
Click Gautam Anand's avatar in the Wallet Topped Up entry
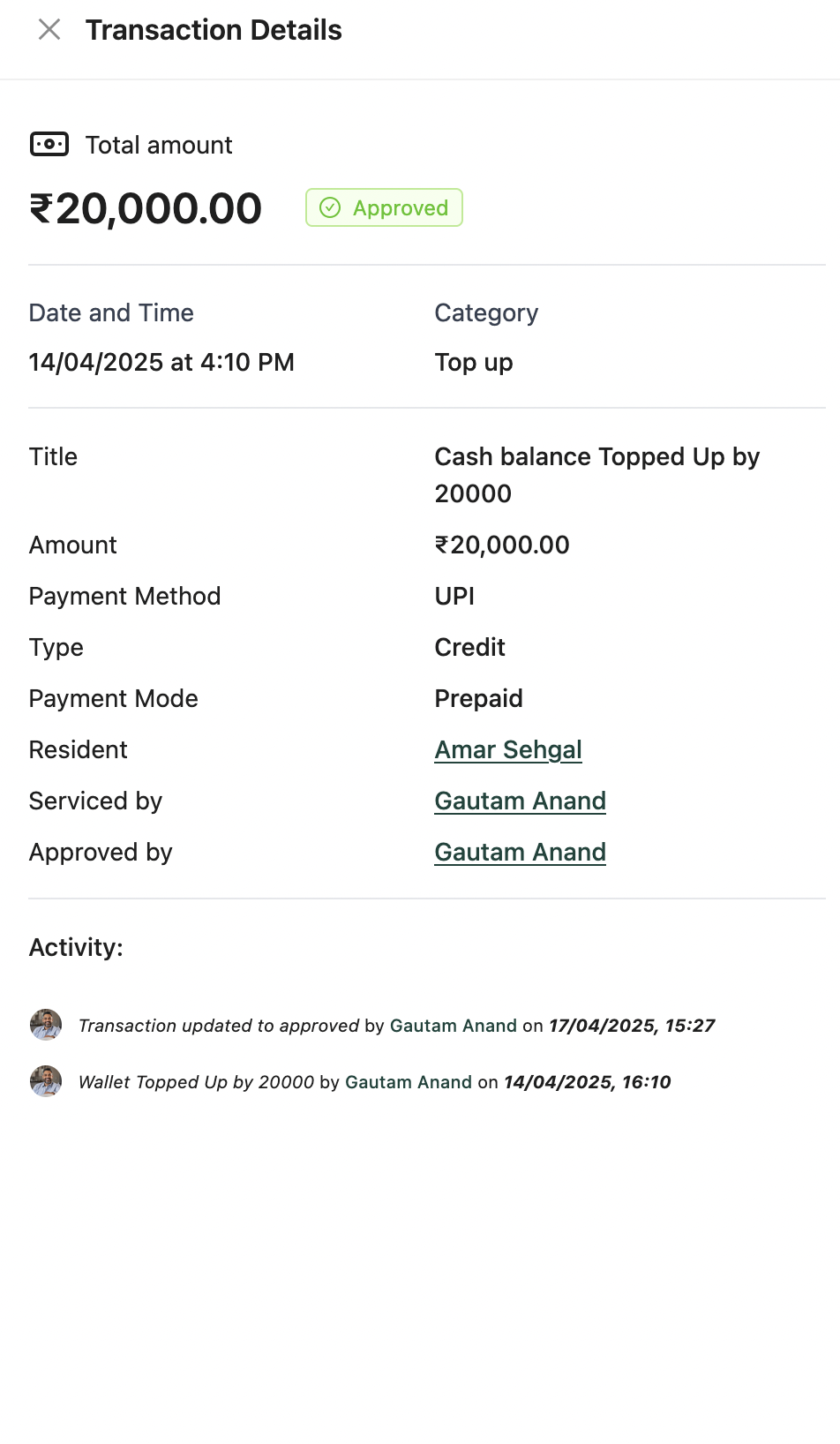45,1080
